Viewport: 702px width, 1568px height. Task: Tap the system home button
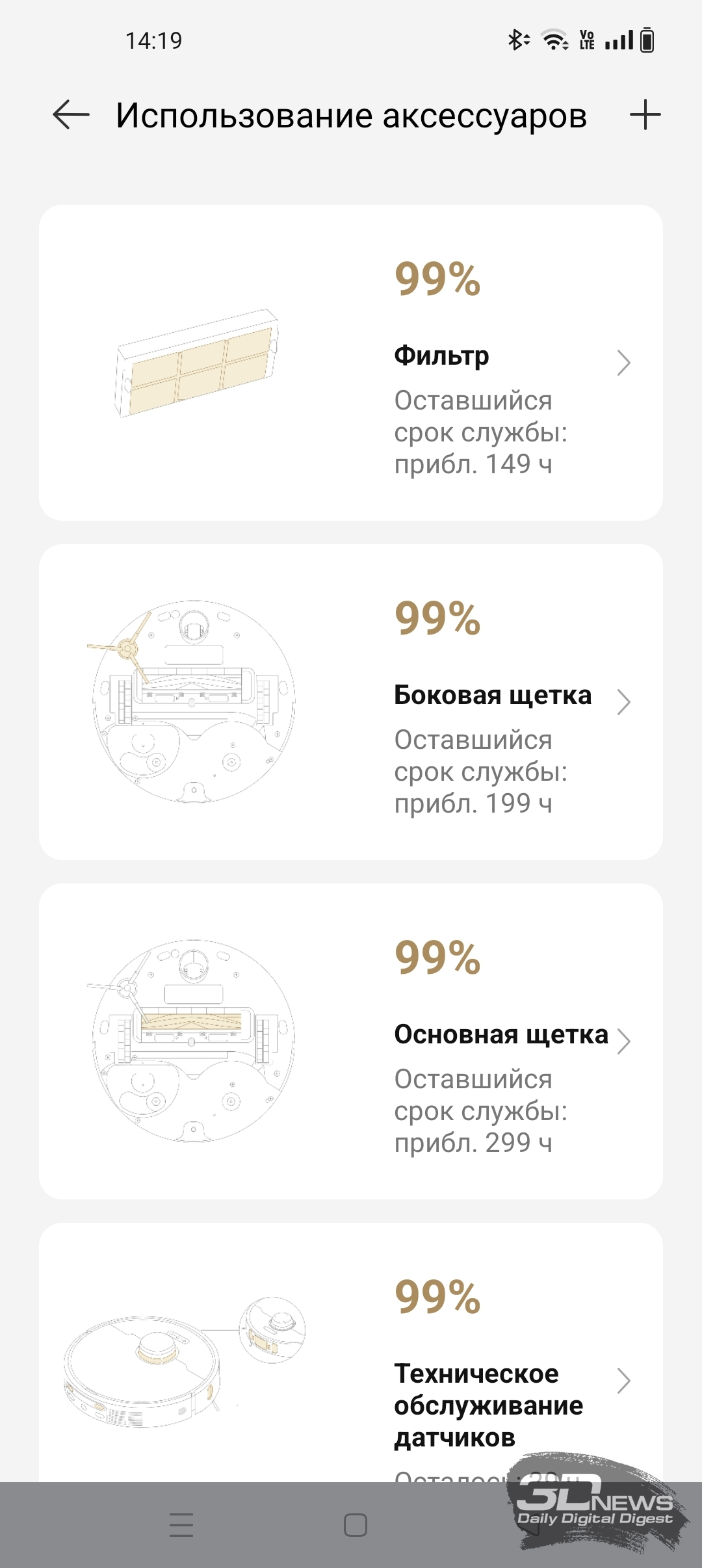[356, 1525]
